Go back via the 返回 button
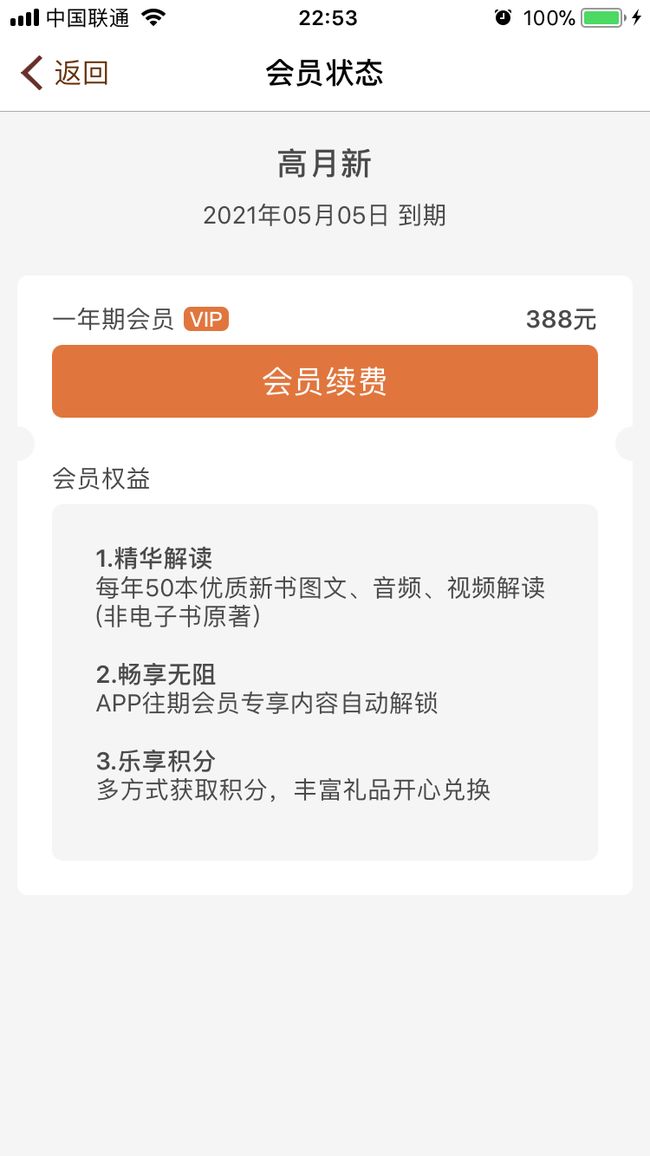The width and height of the screenshot is (650, 1156). (65, 73)
